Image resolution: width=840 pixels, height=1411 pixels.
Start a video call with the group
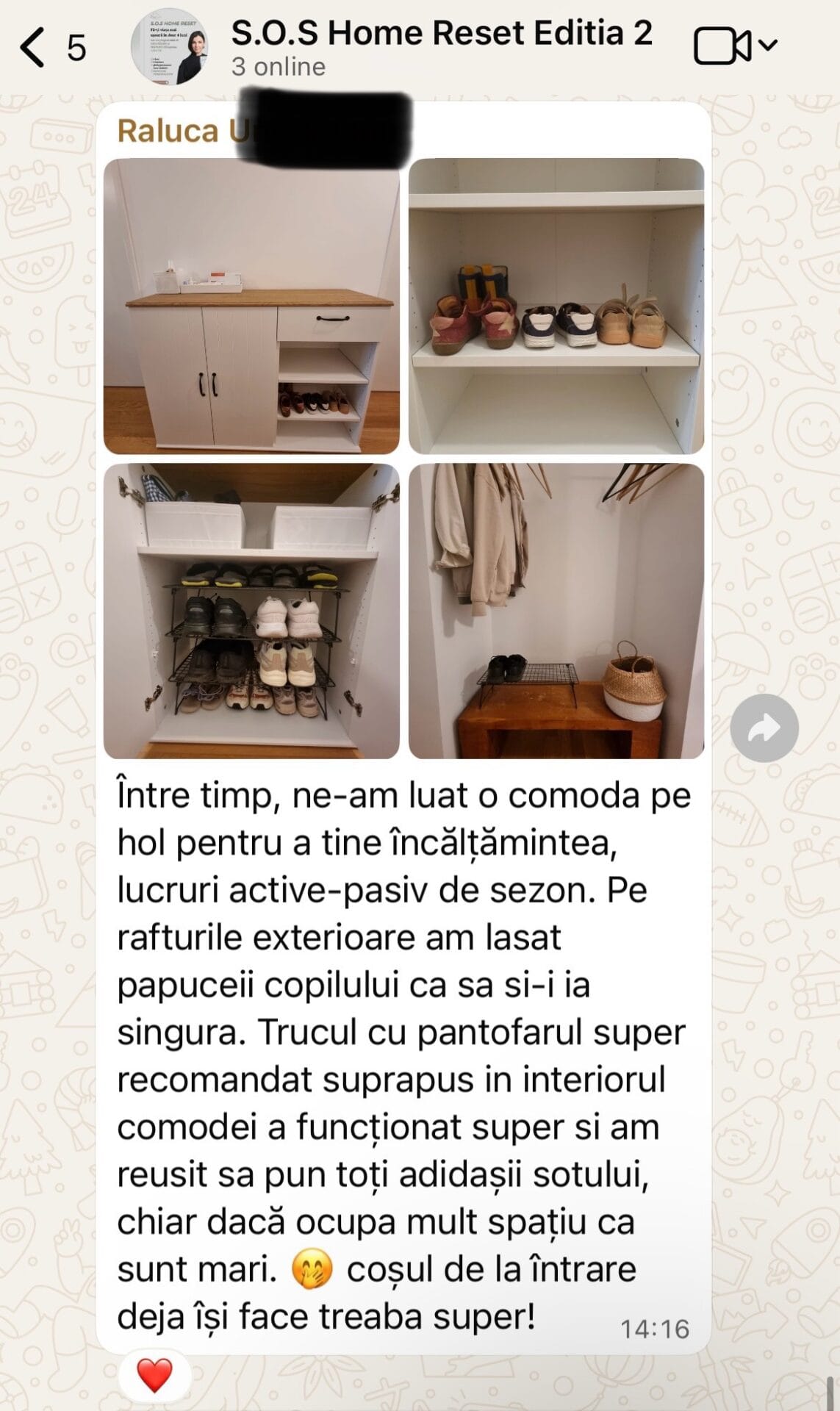pos(723,46)
